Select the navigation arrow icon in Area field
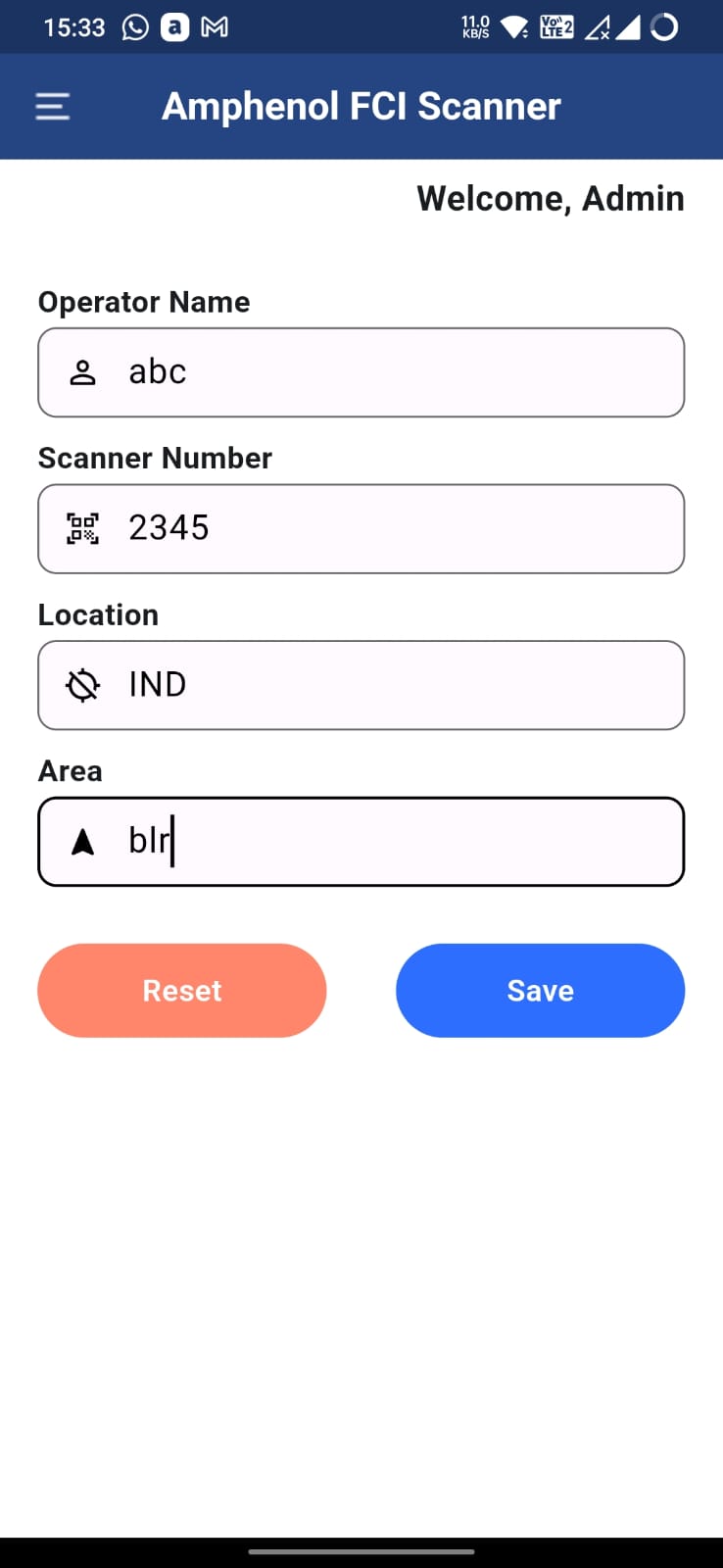Viewport: 723px width, 1568px height. click(84, 841)
